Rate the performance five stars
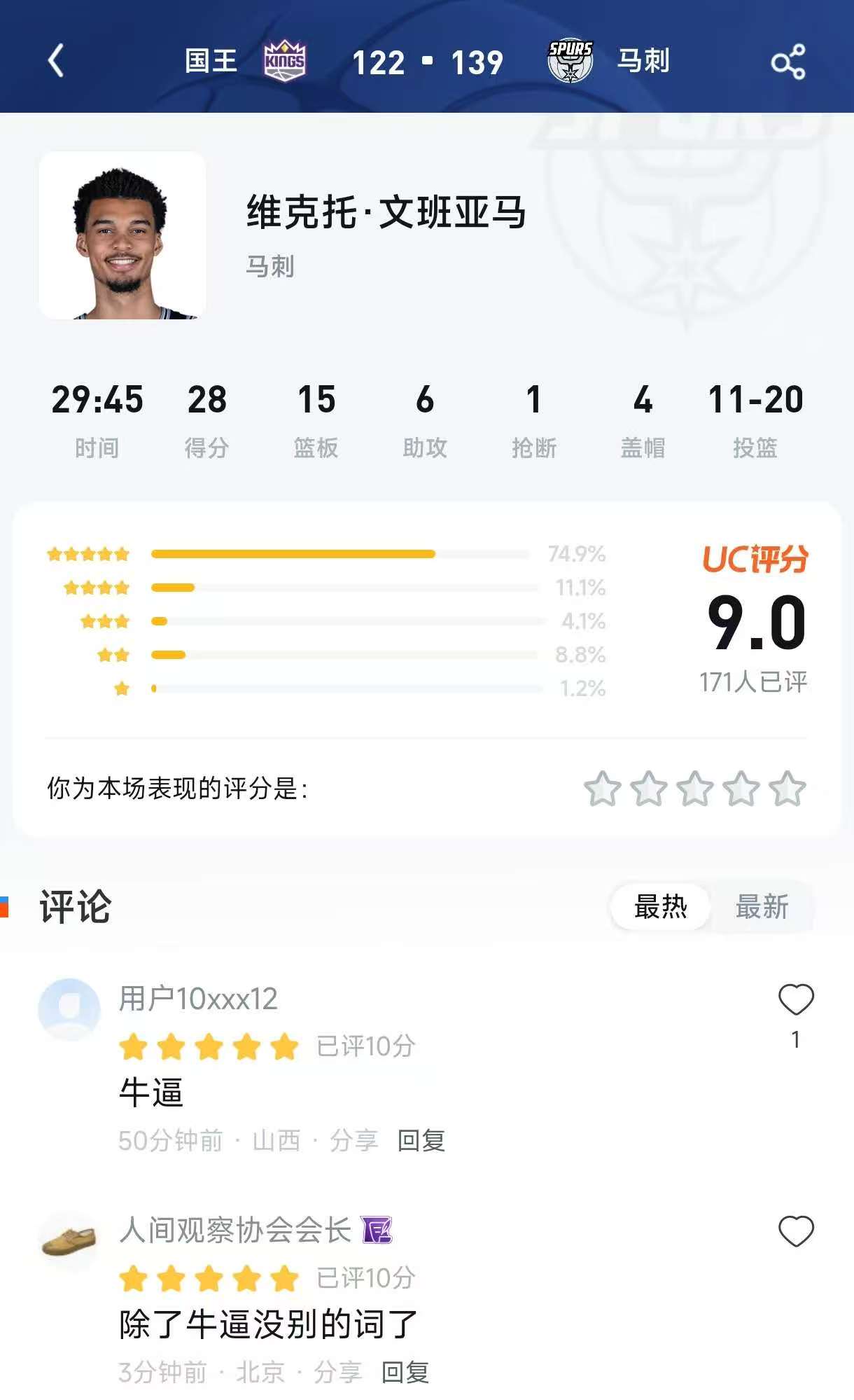The width and height of the screenshot is (854, 1400). click(787, 789)
